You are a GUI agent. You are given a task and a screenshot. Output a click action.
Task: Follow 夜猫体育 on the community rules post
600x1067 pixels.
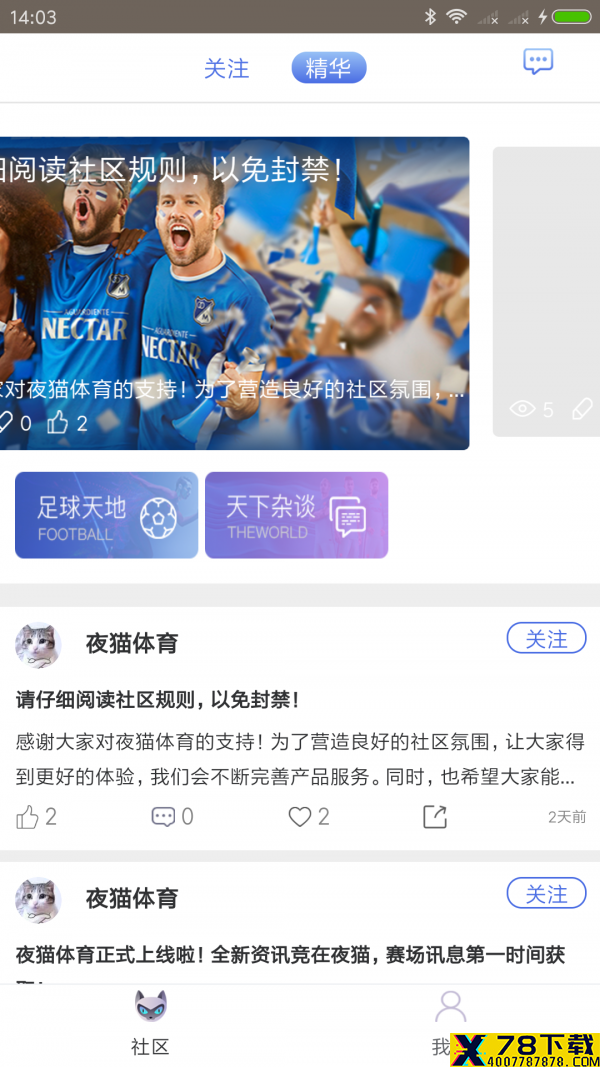(x=546, y=638)
